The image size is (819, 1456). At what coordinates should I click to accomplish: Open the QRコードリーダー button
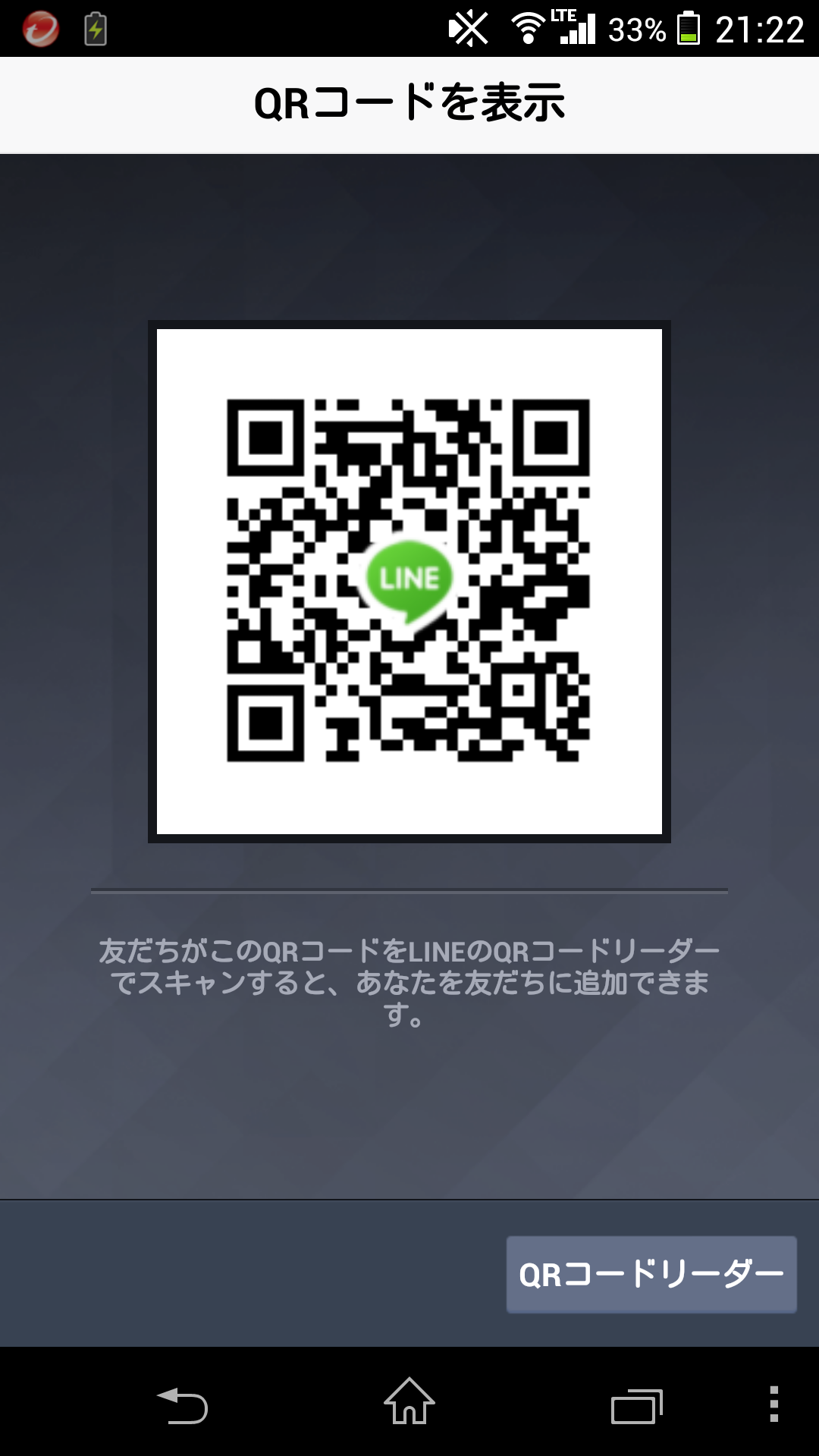[651, 1274]
